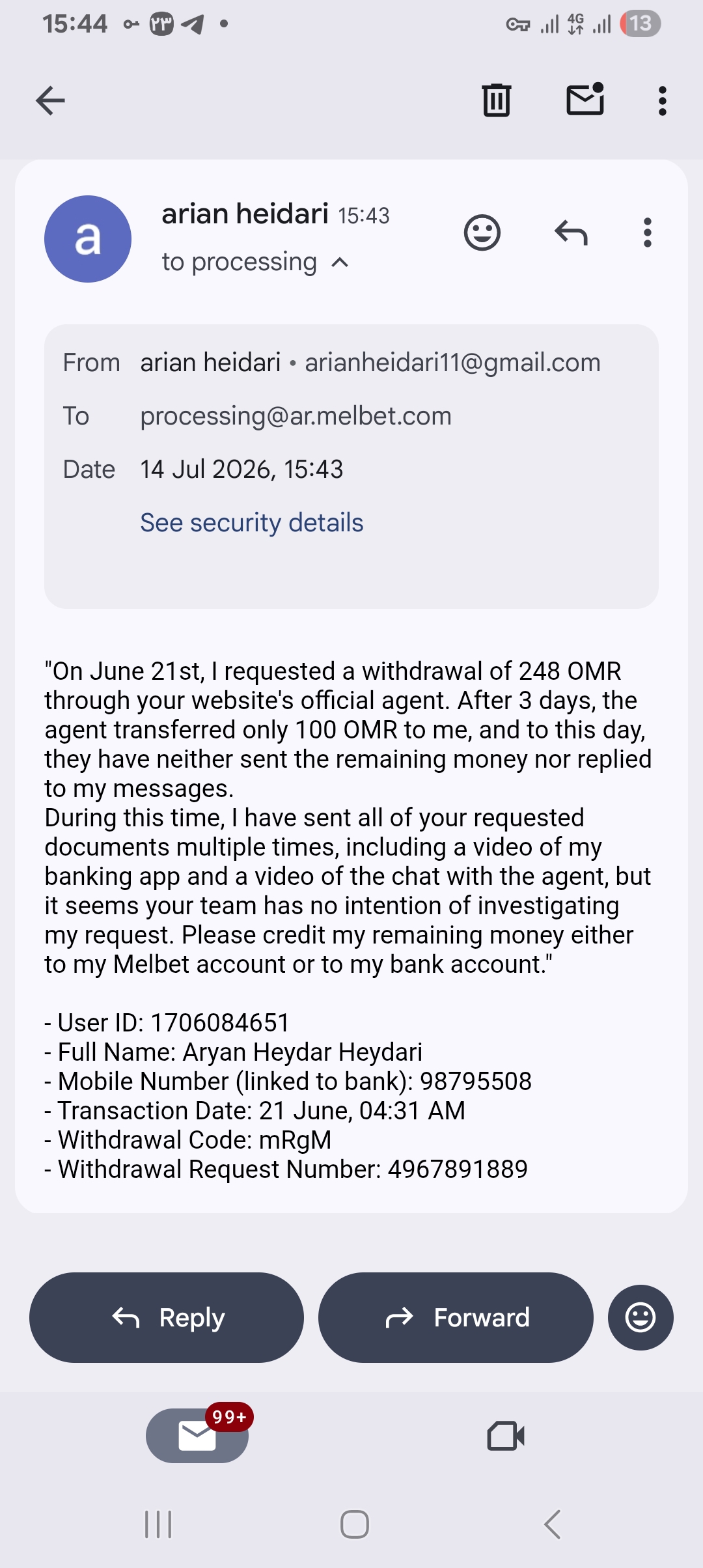Go back to the inbox

click(x=50, y=101)
